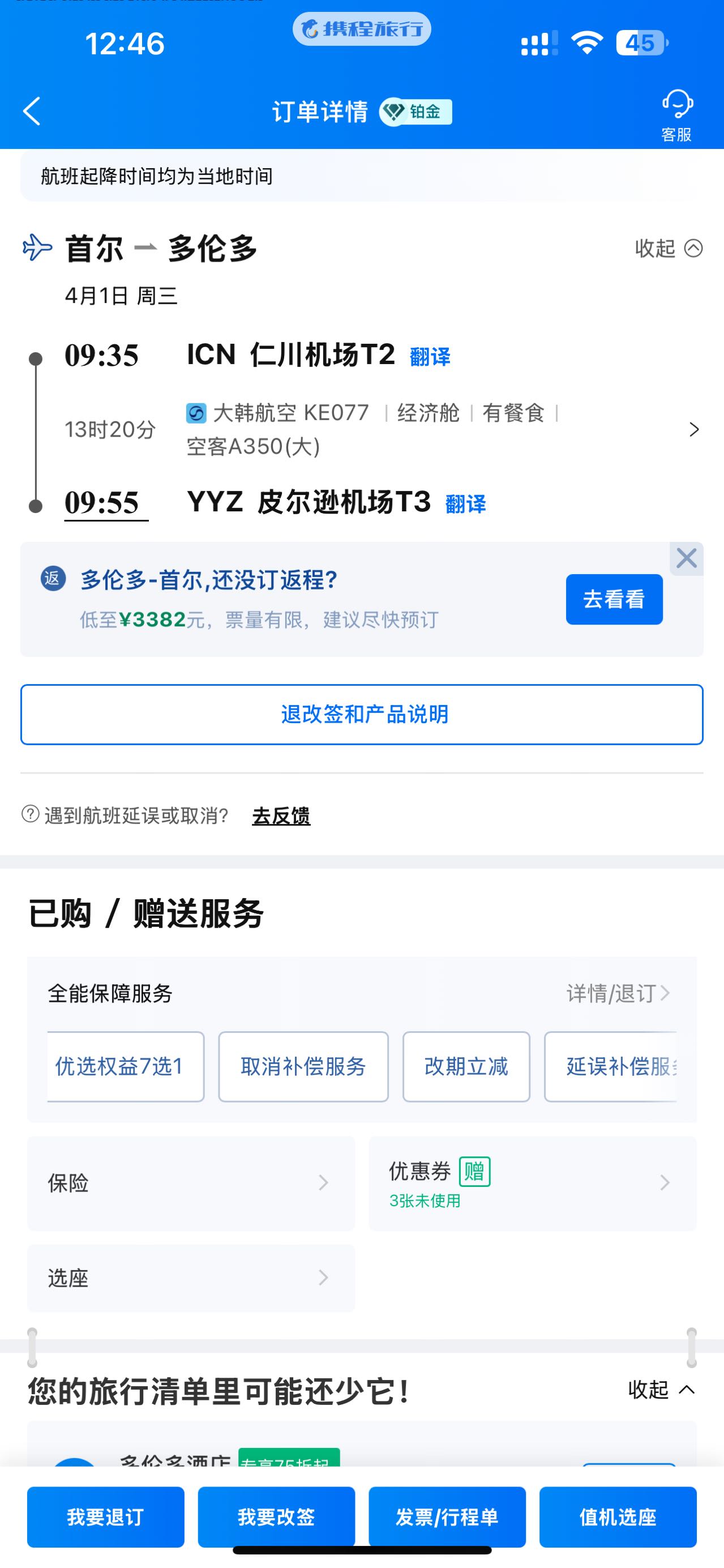Select 改期立减 chip

point(466,1066)
